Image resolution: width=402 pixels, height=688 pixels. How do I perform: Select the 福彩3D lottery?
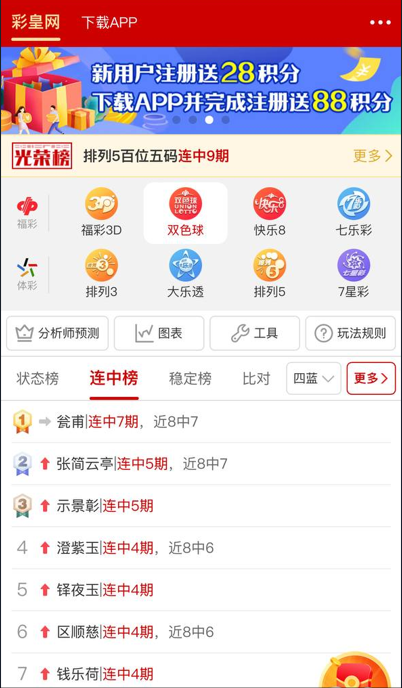101,213
